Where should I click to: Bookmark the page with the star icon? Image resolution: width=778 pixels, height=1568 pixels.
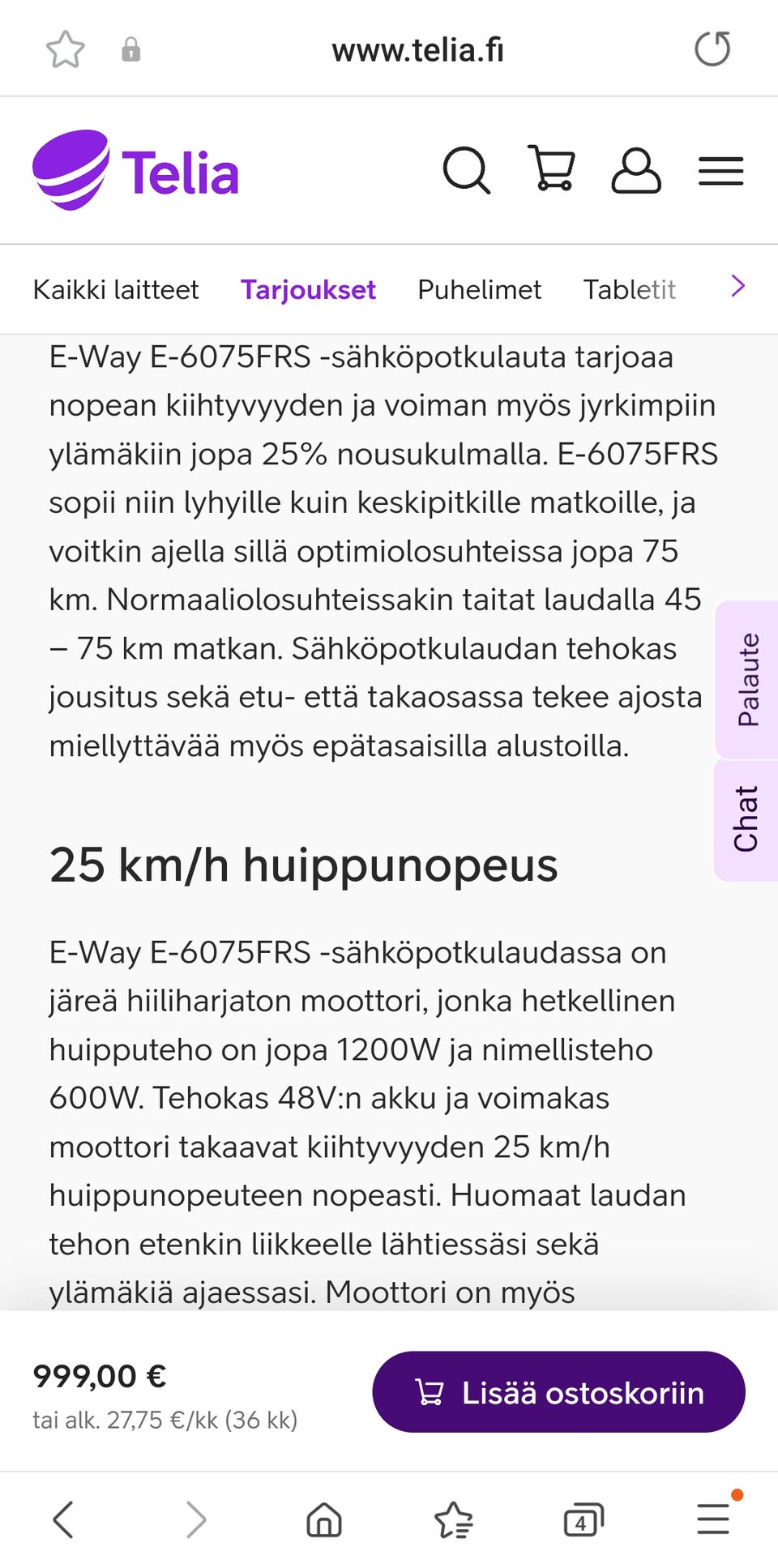(x=67, y=49)
